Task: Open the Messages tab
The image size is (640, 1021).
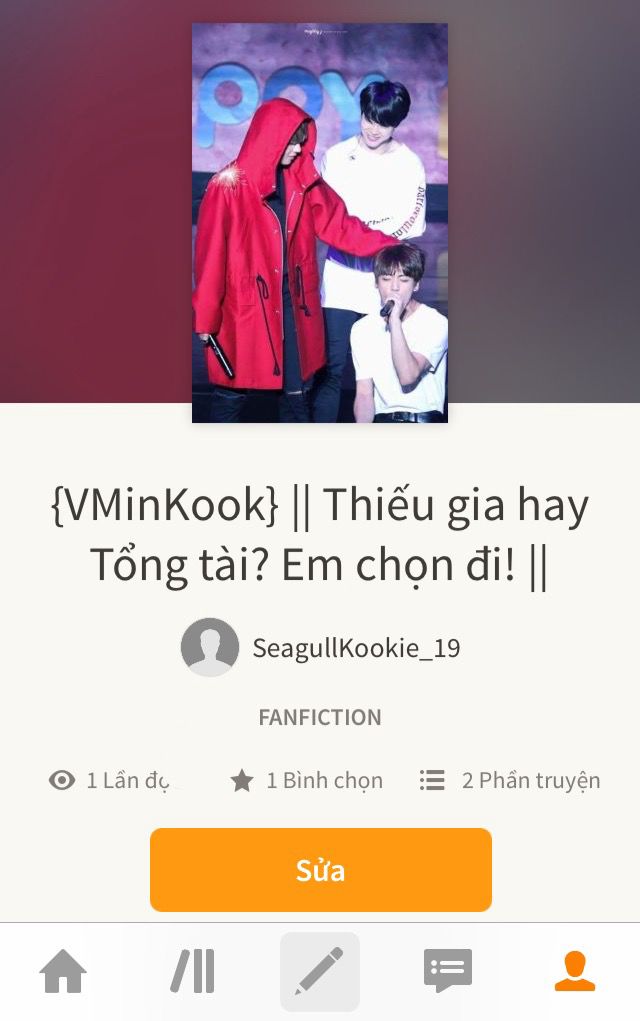Action: (x=447, y=971)
